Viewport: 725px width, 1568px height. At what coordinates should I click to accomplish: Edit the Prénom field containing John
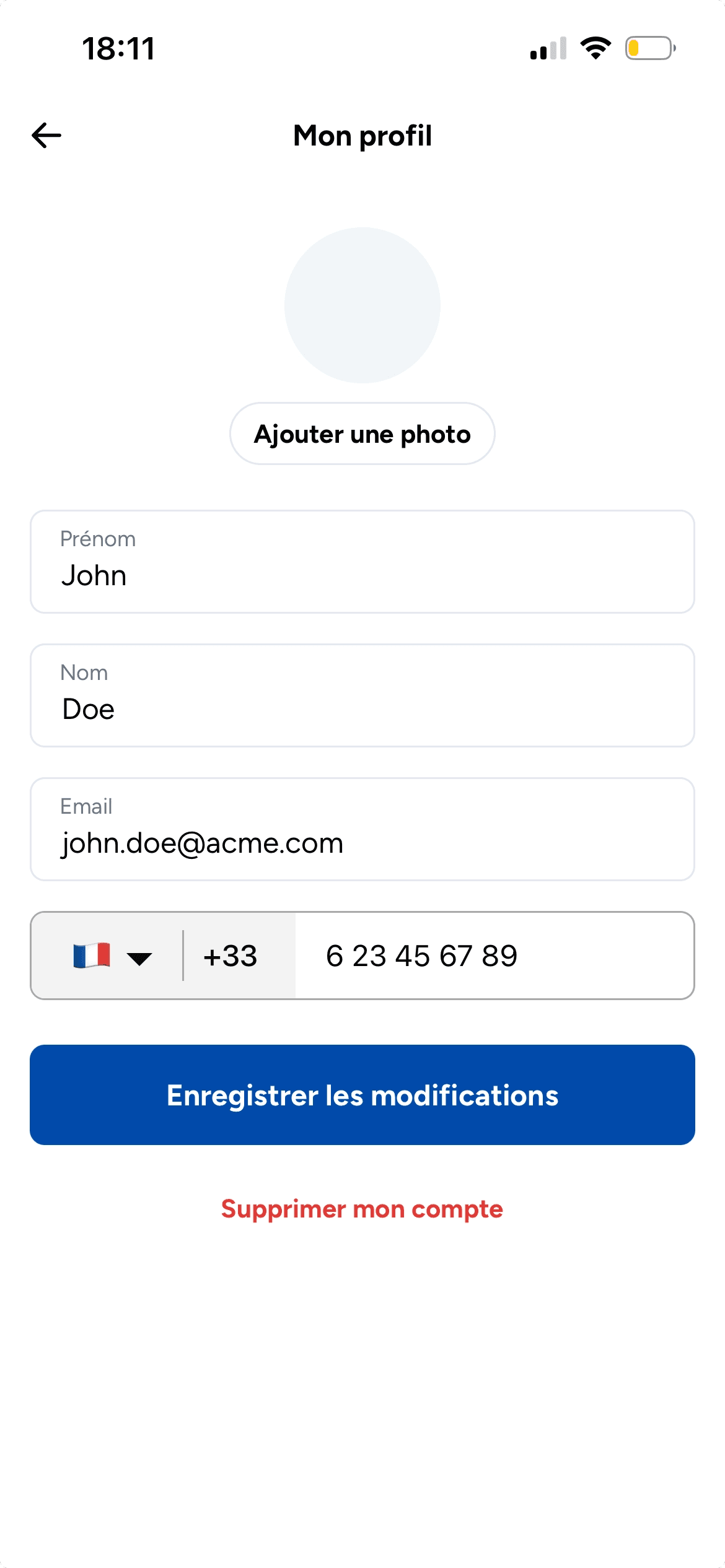pyautogui.click(x=362, y=562)
